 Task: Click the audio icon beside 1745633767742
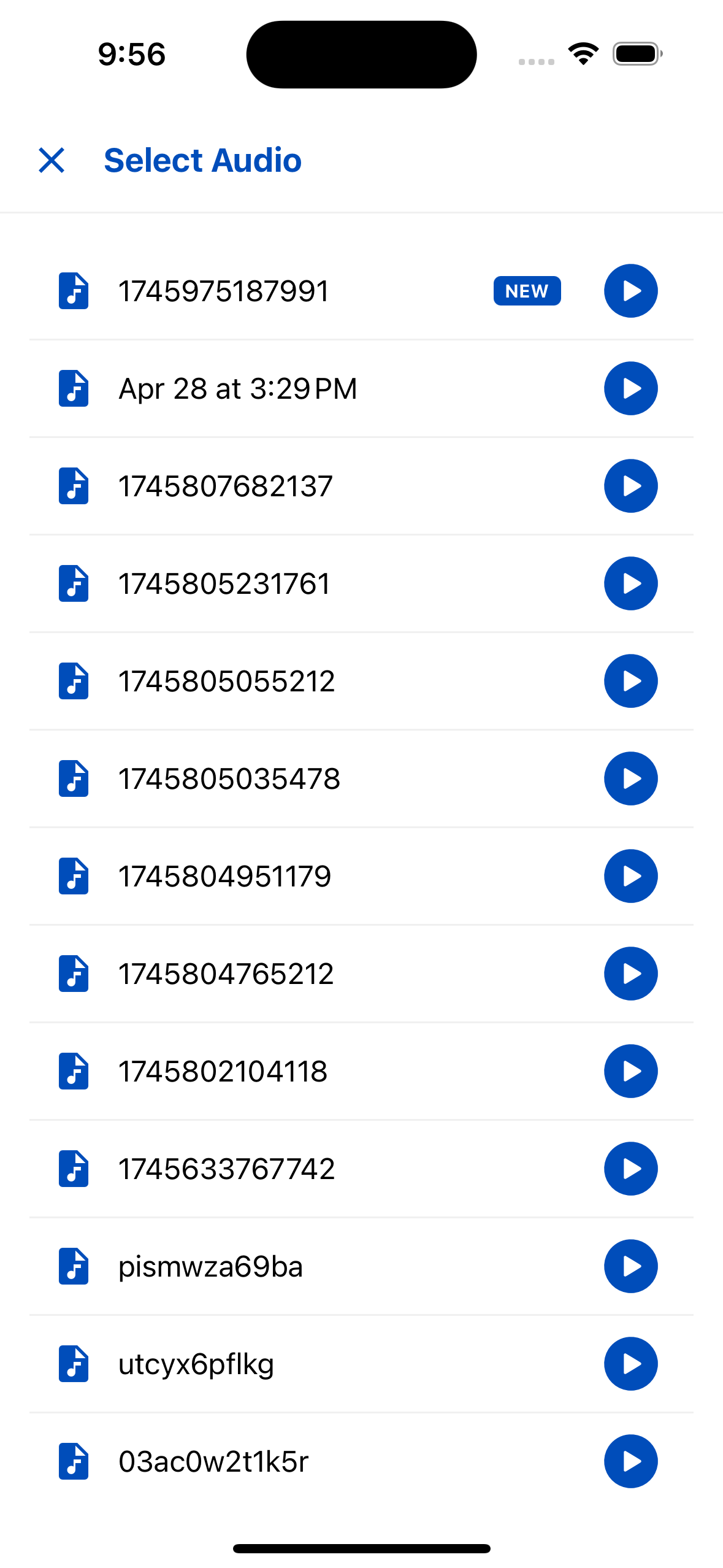tap(73, 1169)
